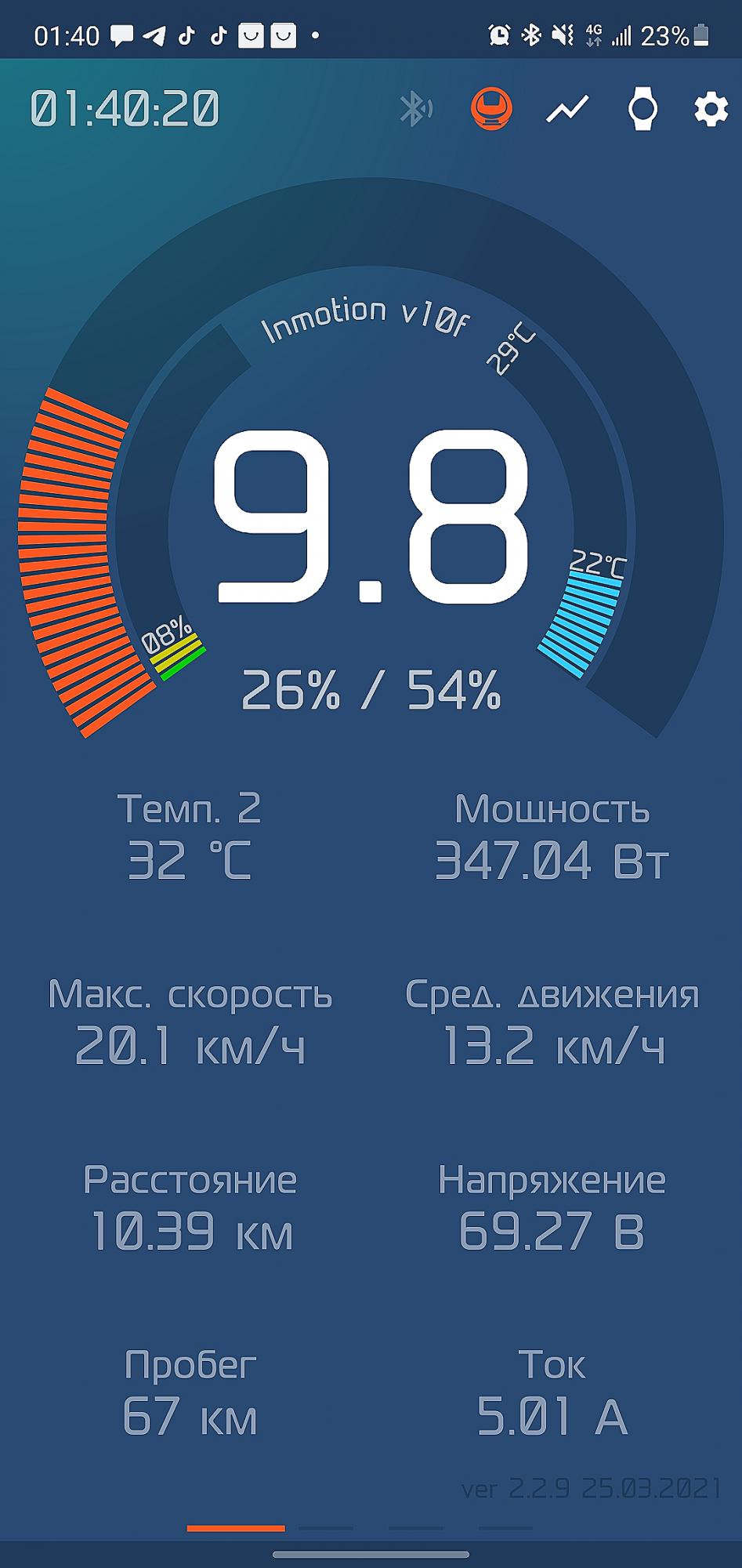
Task: Tap the Bluetooth connection icon
Action: pyautogui.click(x=415, y=109)
